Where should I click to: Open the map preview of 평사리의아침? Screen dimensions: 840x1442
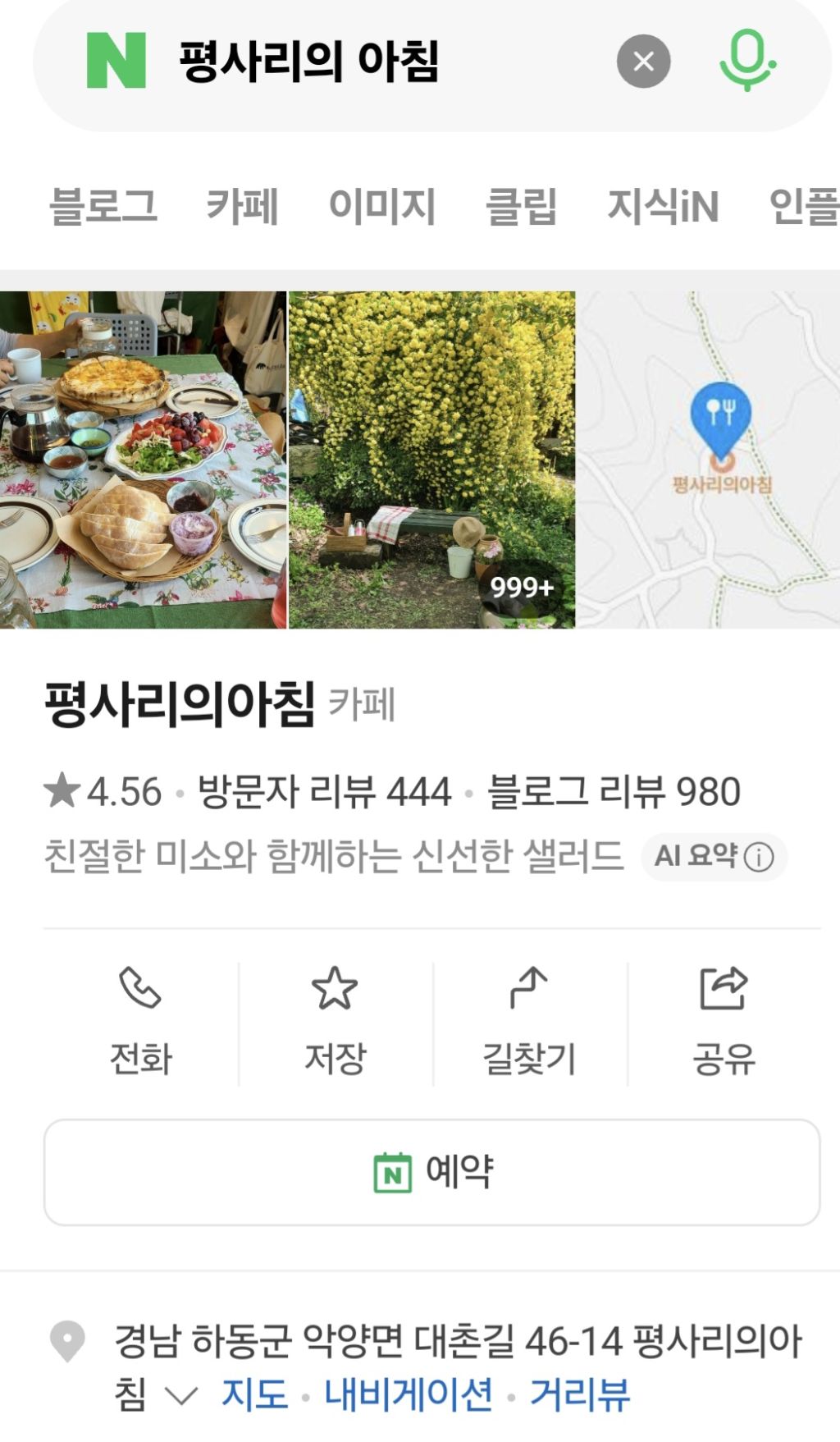point(708,460)
